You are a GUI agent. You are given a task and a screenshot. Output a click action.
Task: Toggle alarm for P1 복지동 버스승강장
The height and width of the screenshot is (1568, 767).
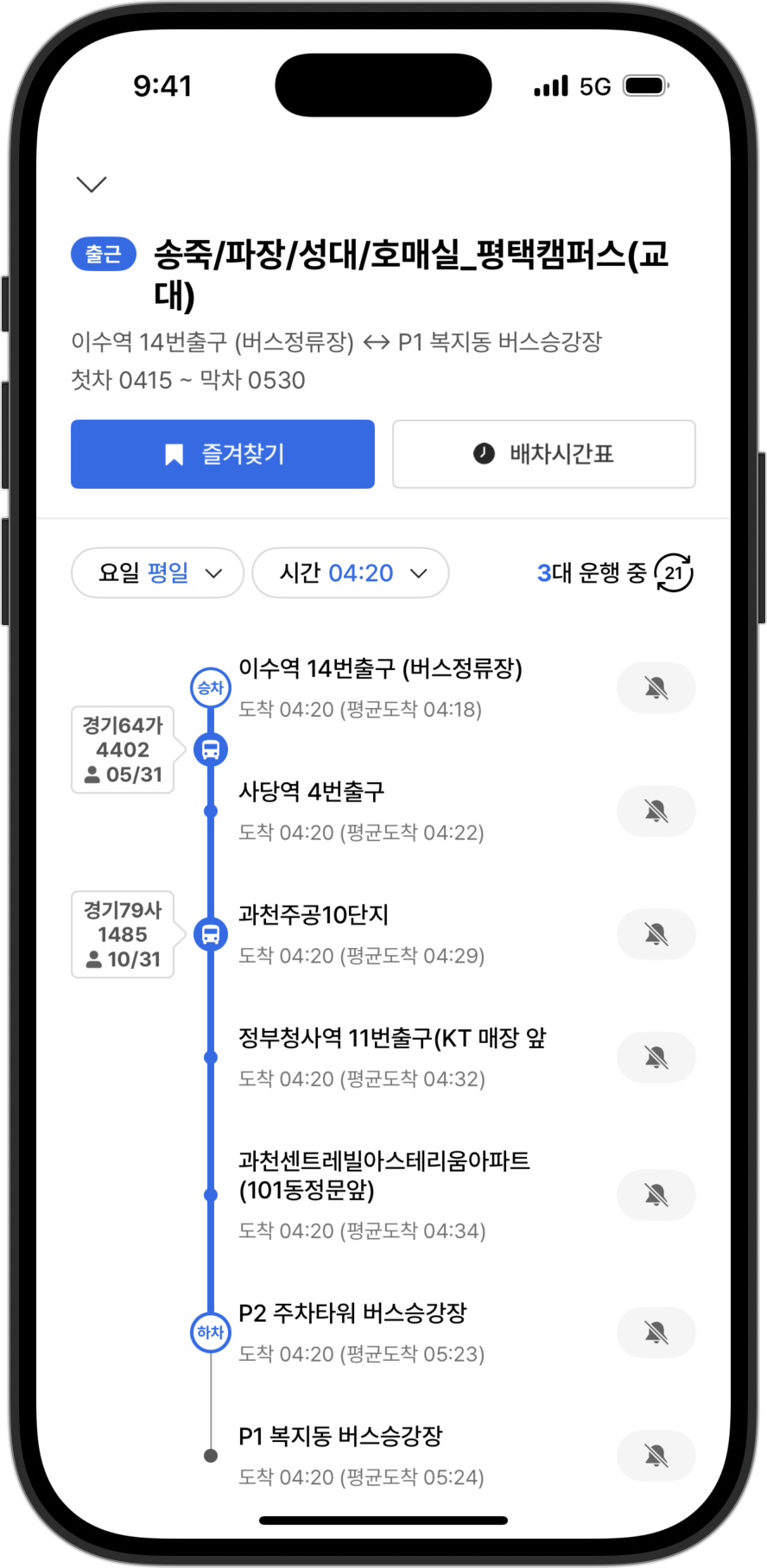(656, 1456)
